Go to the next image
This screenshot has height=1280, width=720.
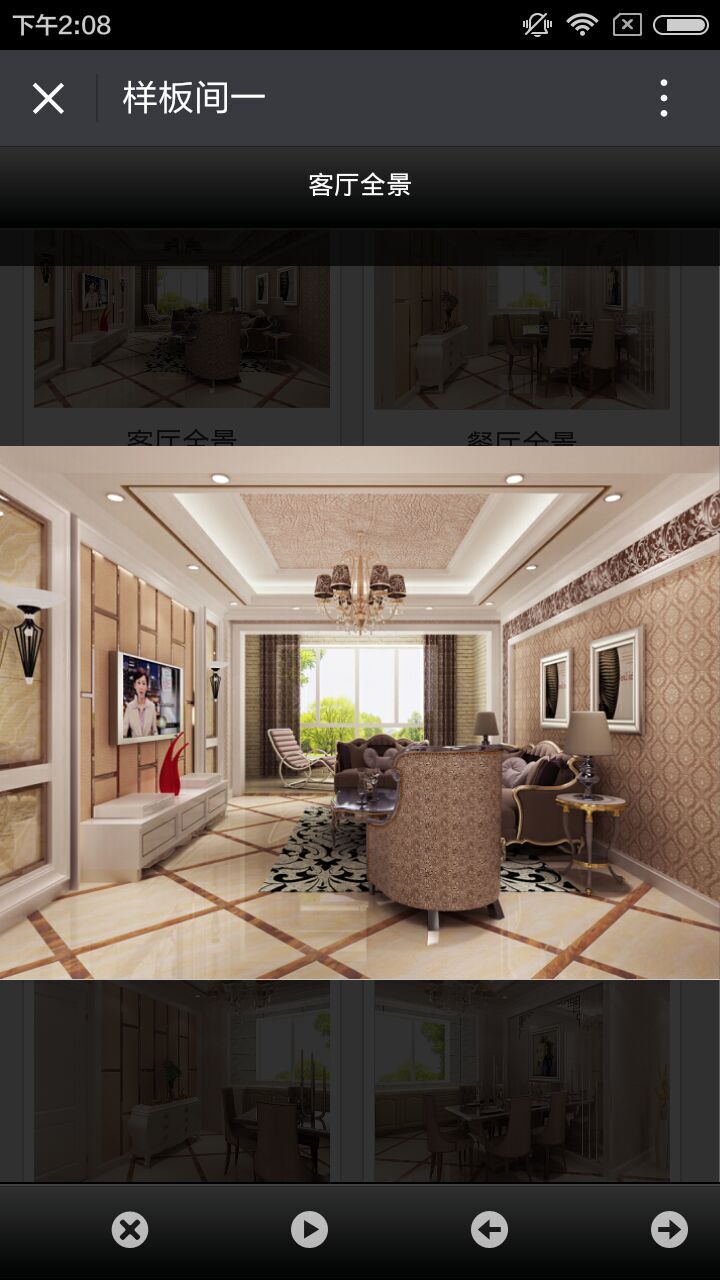(x=669, y=1229)
